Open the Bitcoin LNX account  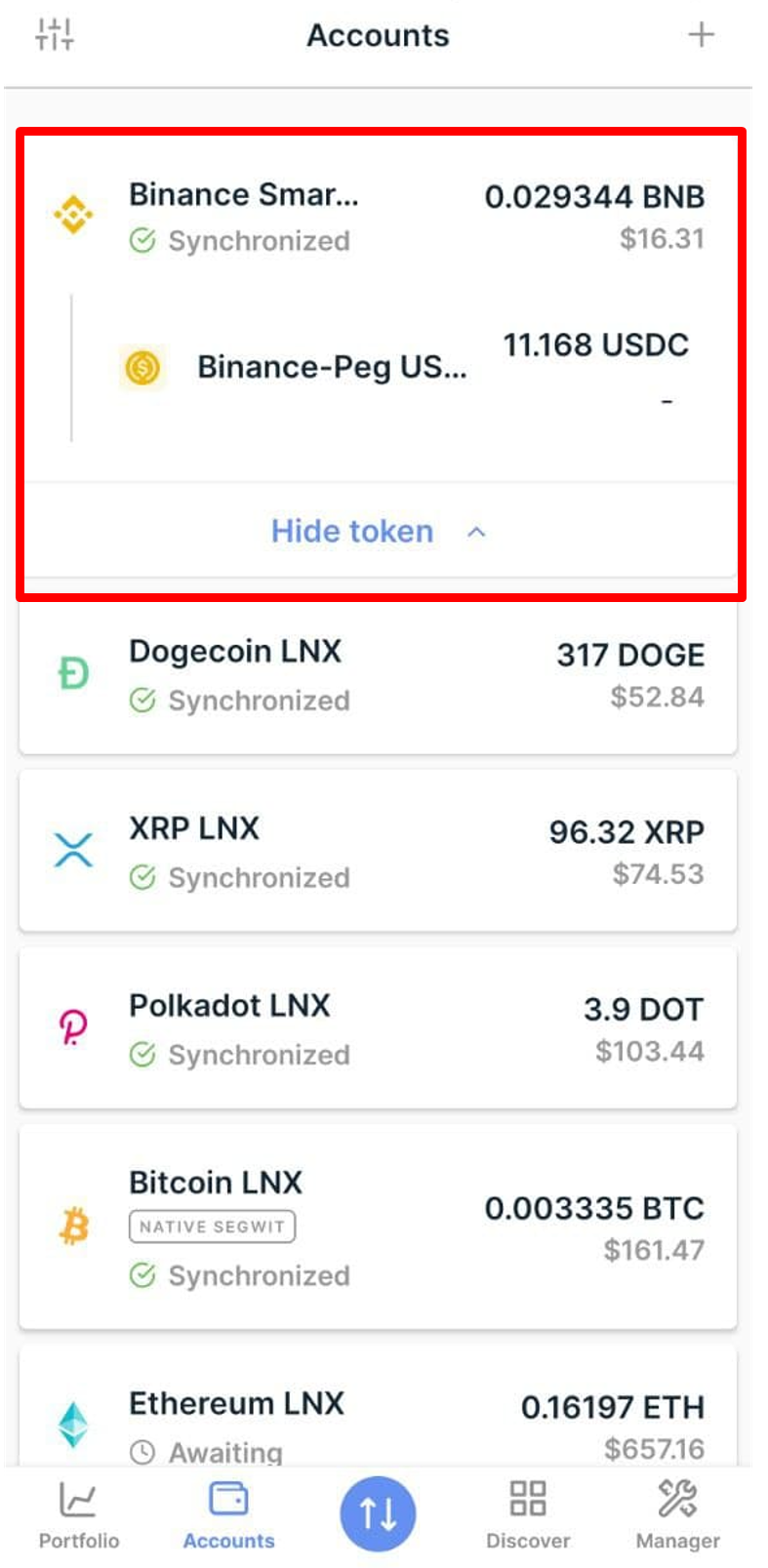(378, 1227)
